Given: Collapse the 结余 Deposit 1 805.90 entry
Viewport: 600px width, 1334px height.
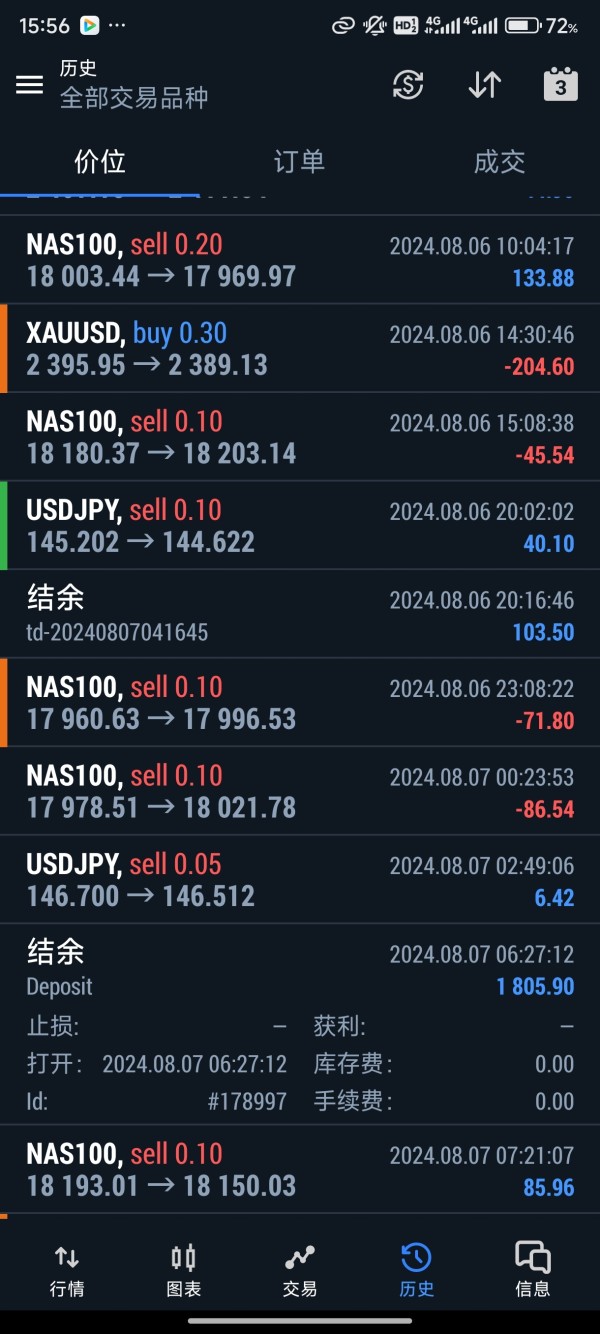Looking at the screenshot, I should (x=300, y=968).
